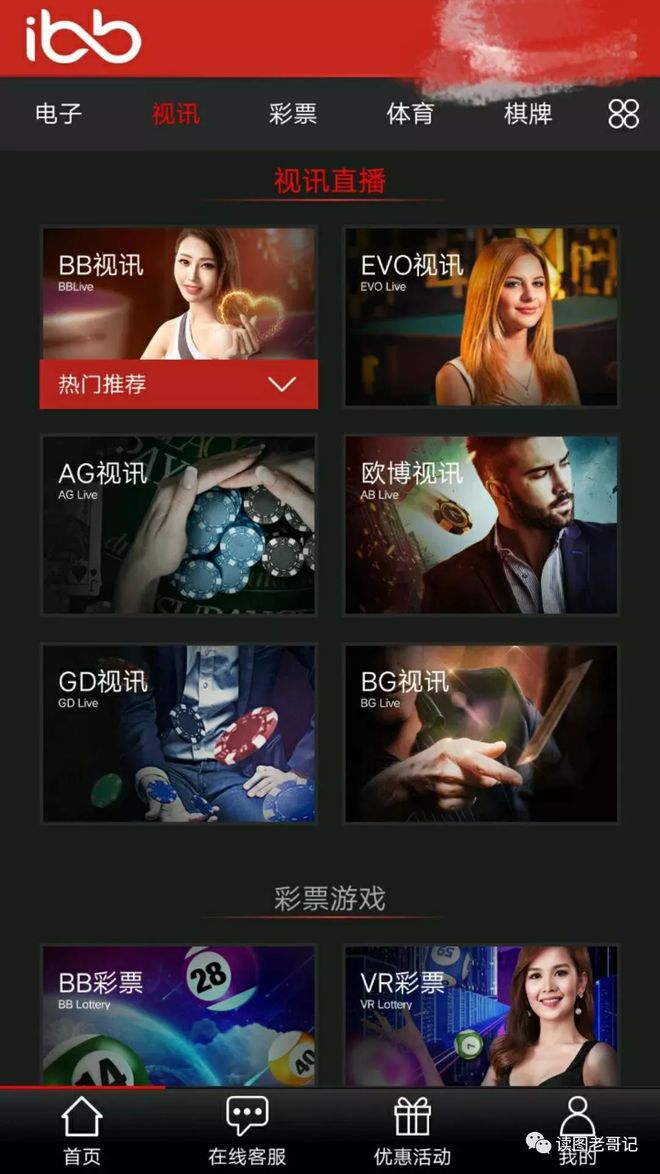
Task: Open the 欧博视讯 AB Live card
Action: coord(481,524)
